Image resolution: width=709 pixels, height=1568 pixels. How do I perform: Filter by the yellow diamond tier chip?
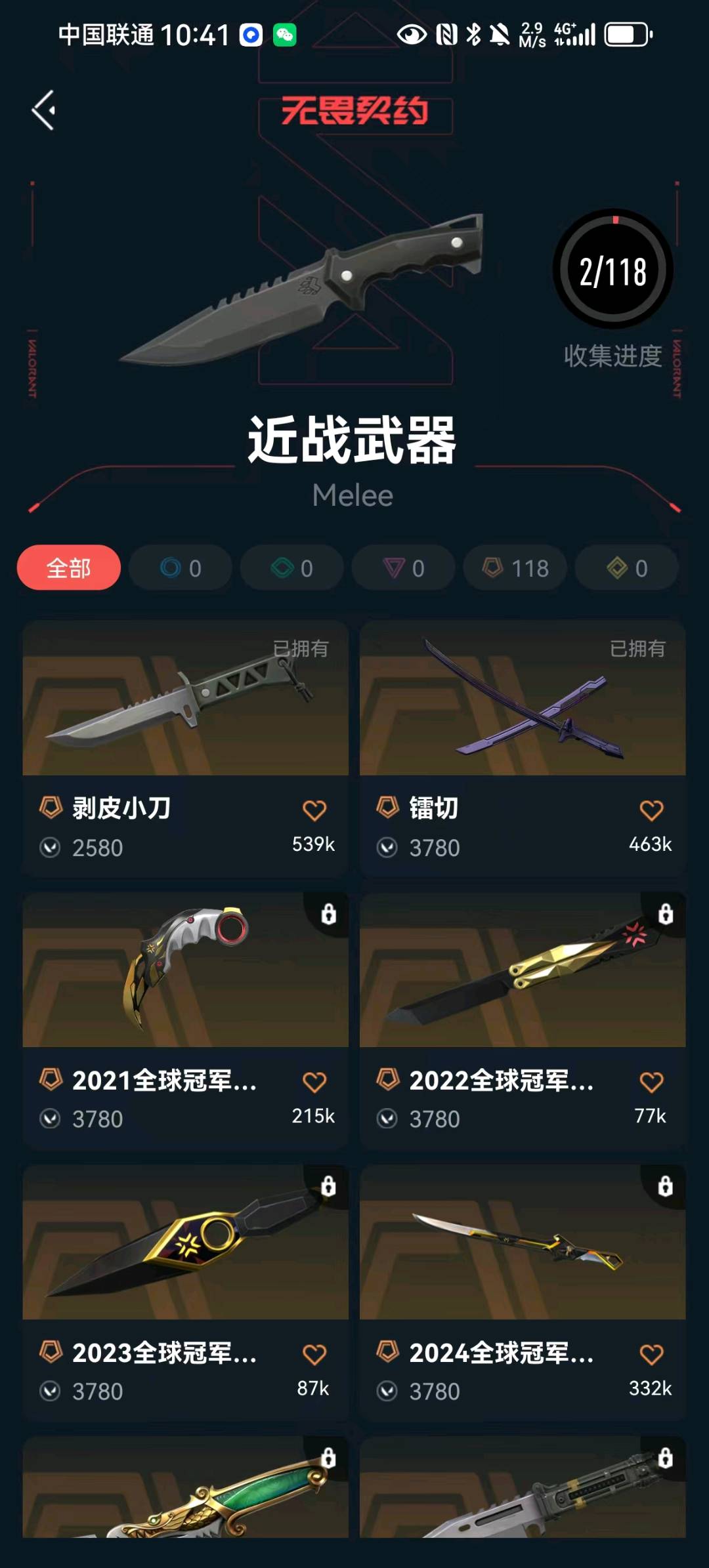(627, 567)
